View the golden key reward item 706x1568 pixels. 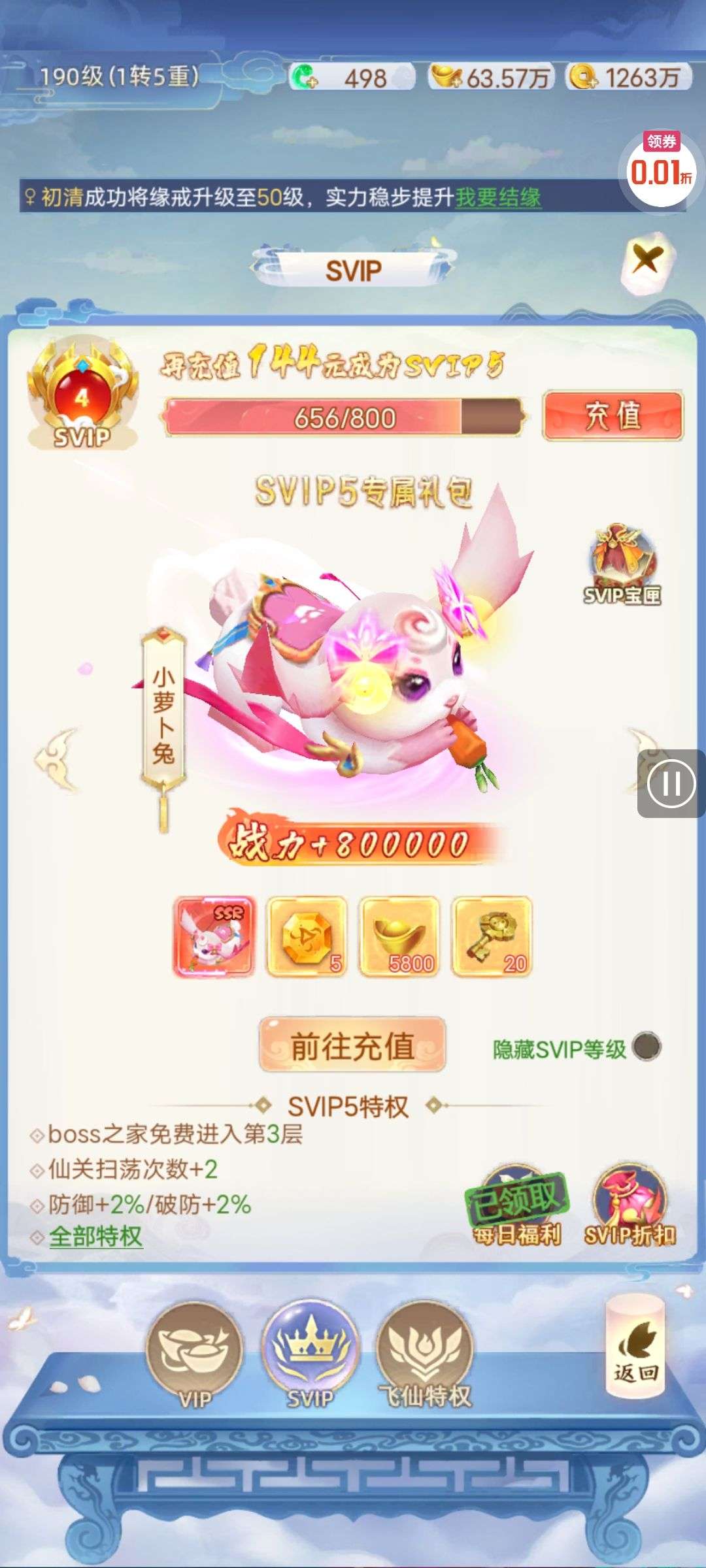(492, 937)
